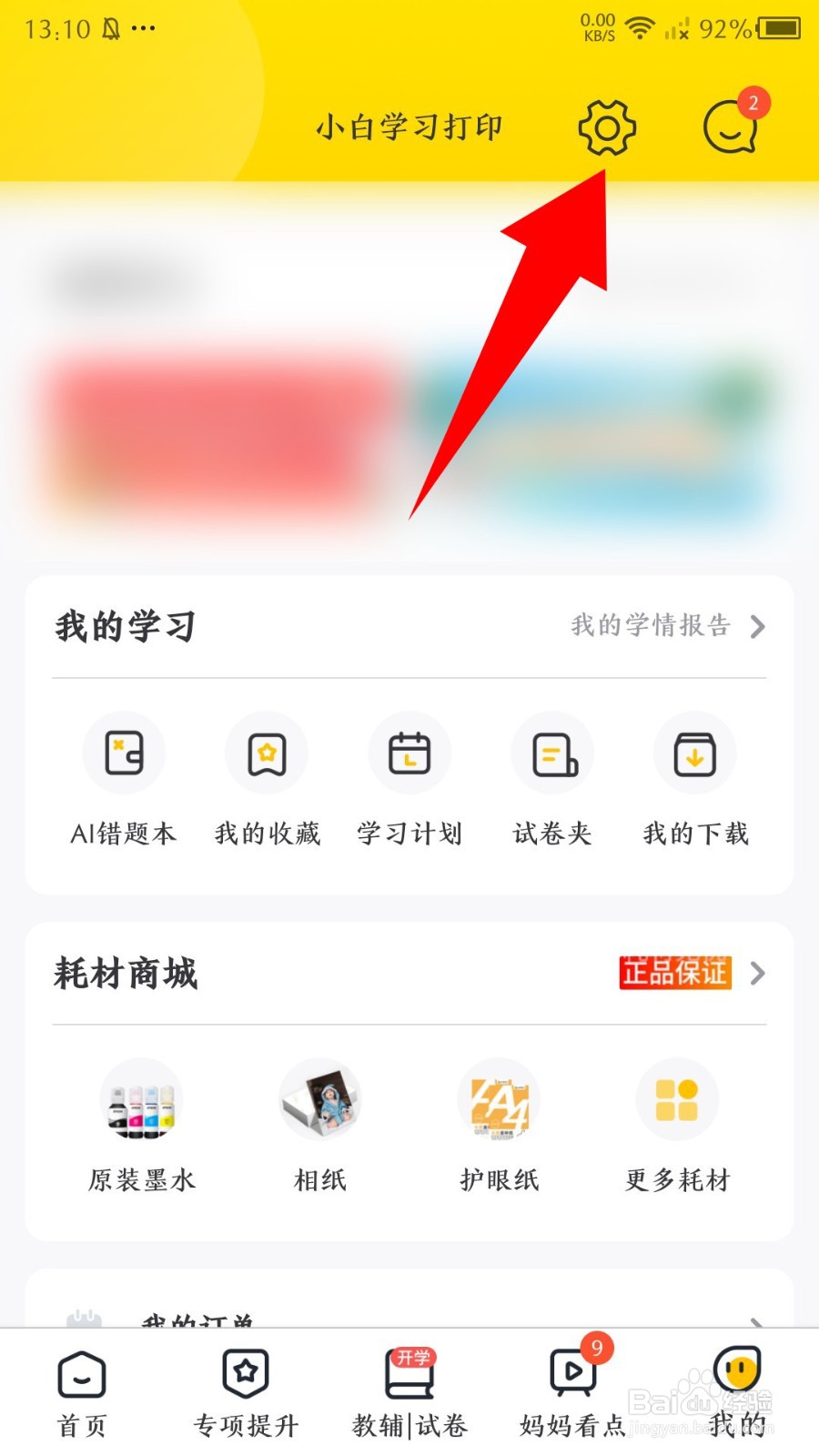
Task: Expand the 我的订单 (My orders) row
Action: point(409,1319)
